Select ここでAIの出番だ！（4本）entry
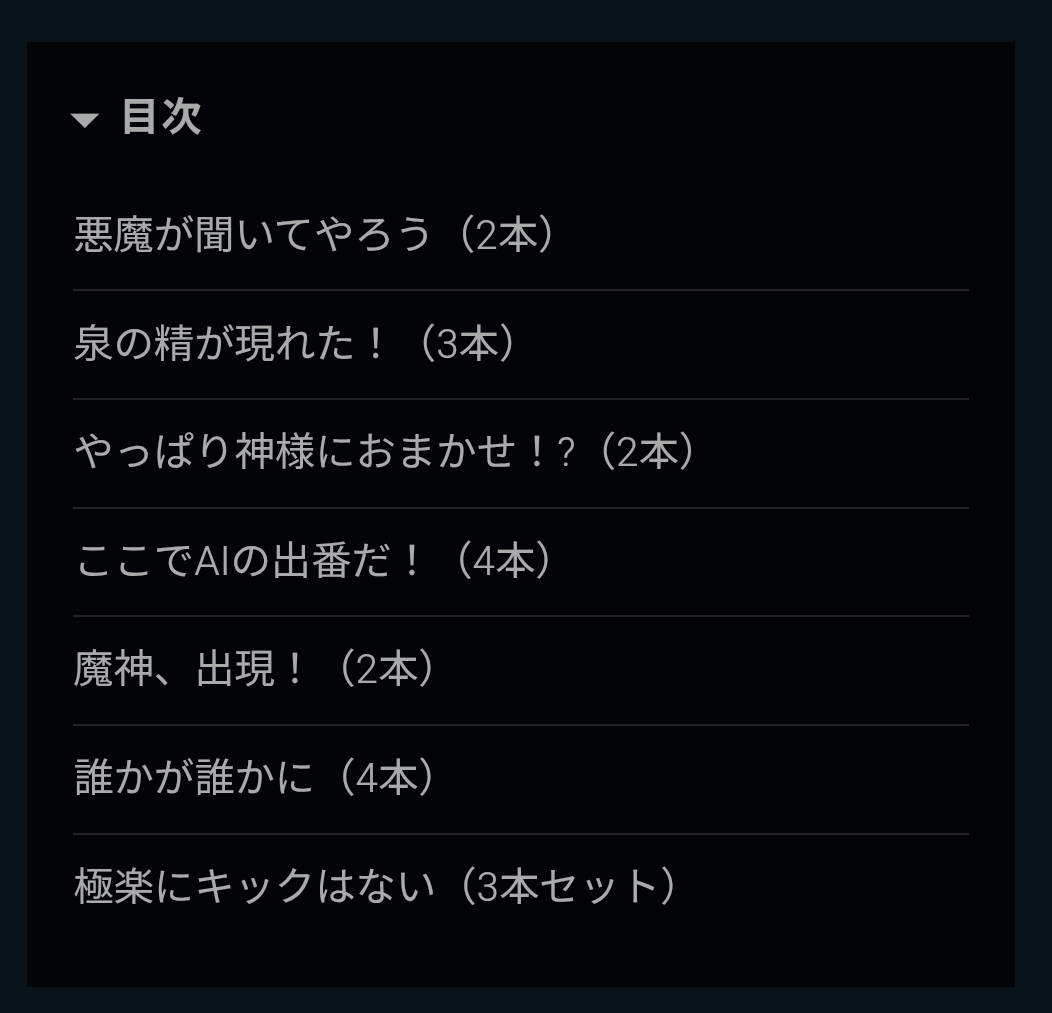The width and height of the screenshot is (1052, 1013). pos(314,561)
